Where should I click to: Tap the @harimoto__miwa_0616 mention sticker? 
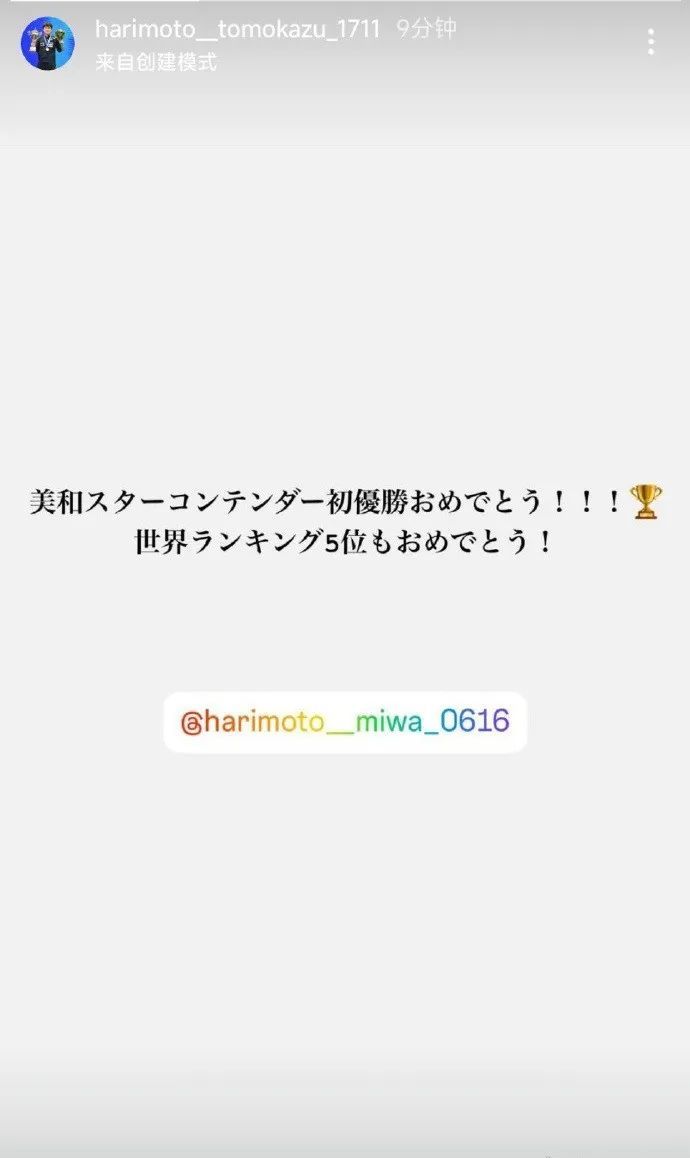[x=345, y=721]
